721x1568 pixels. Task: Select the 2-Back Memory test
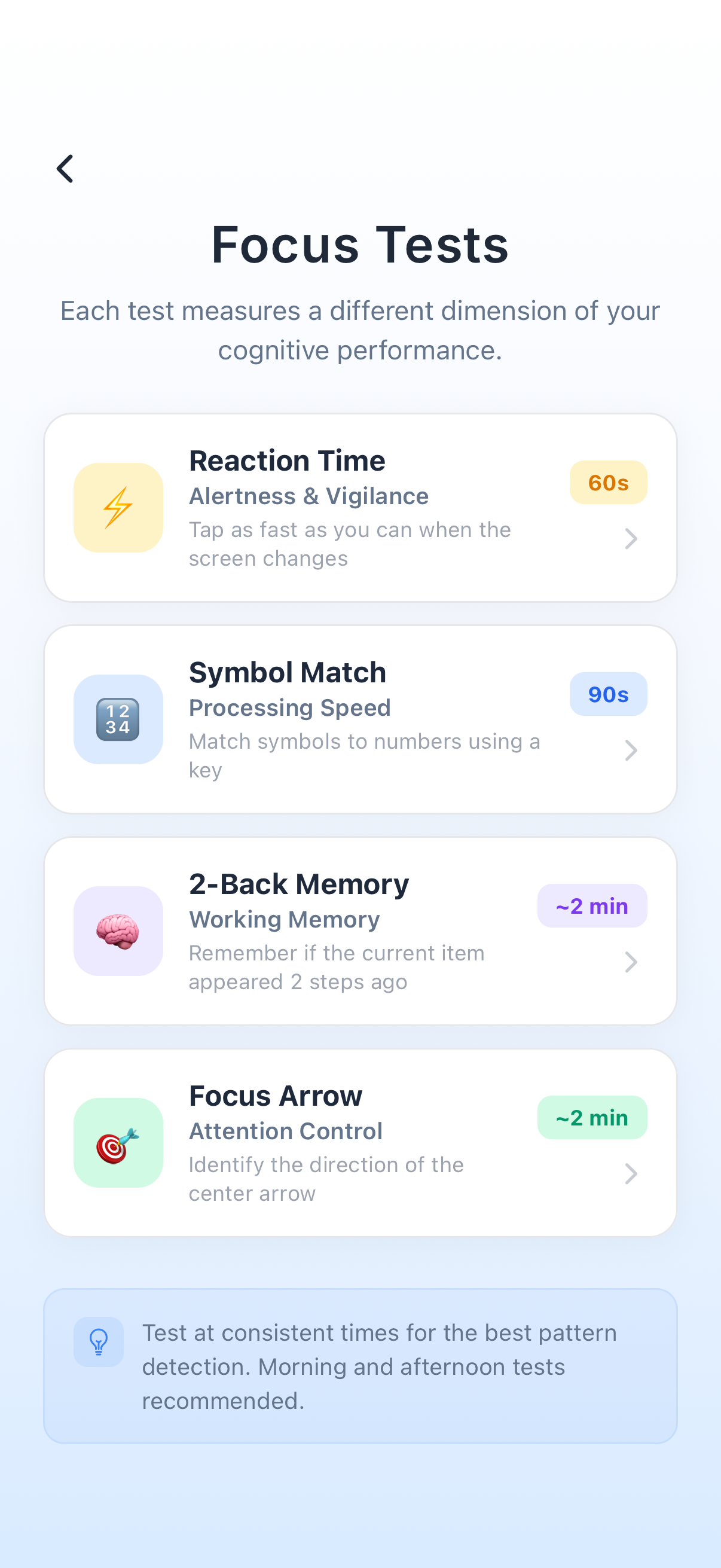pyautogui.click(x=360, y=931)
